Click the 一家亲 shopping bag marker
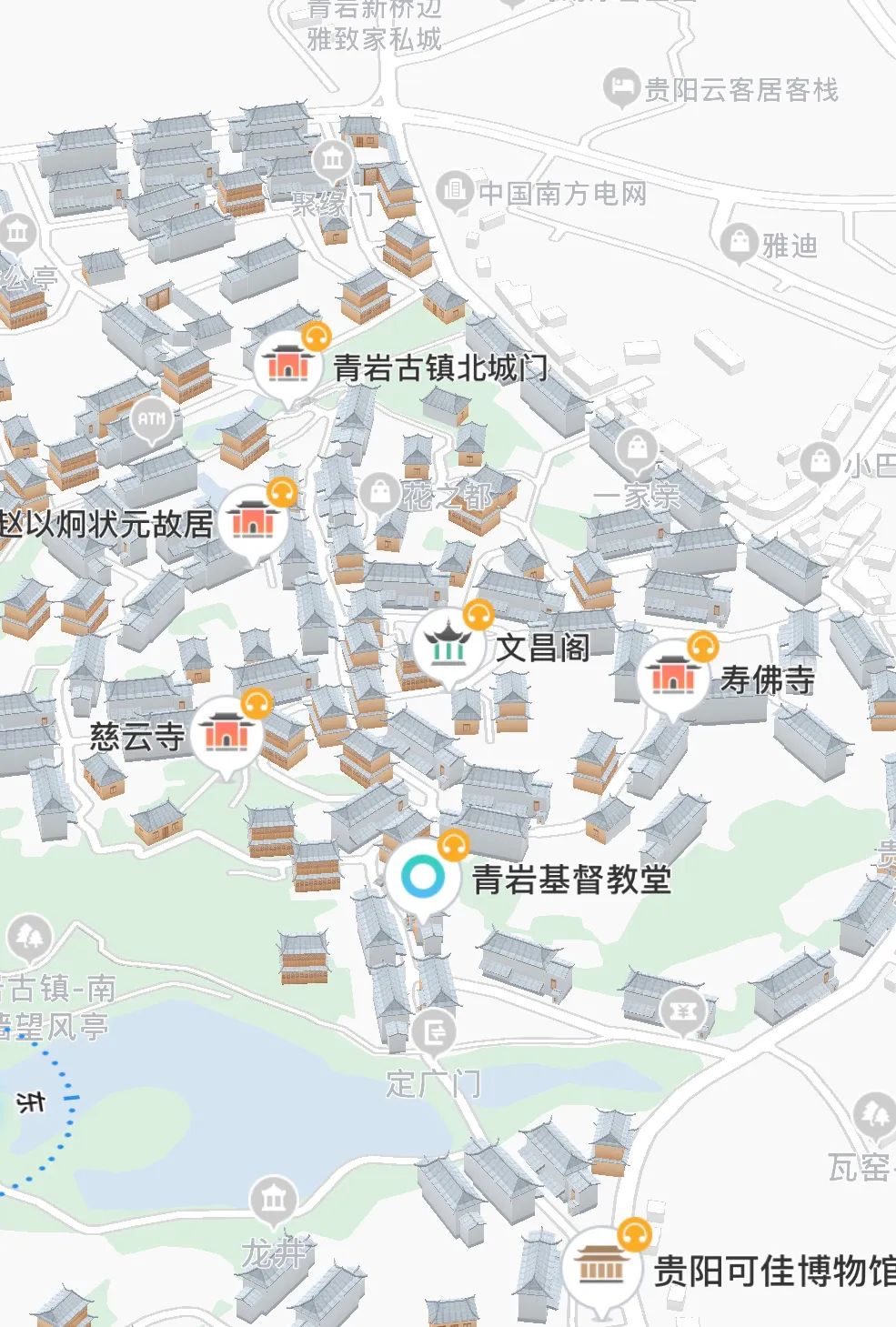Viewport: 896px width, 1327px height. point(637,448)
